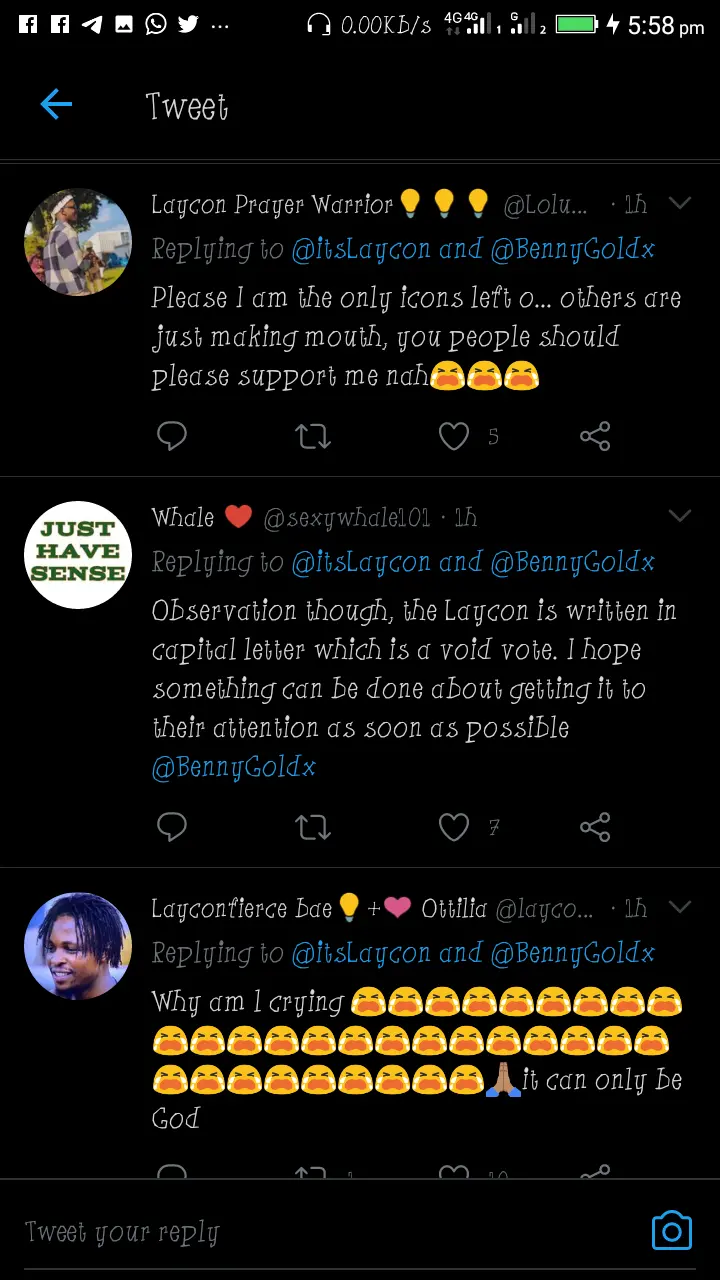The image size is (720, 1280).
Task: Open the camera to attach a photo
Action: [671, 1231]
